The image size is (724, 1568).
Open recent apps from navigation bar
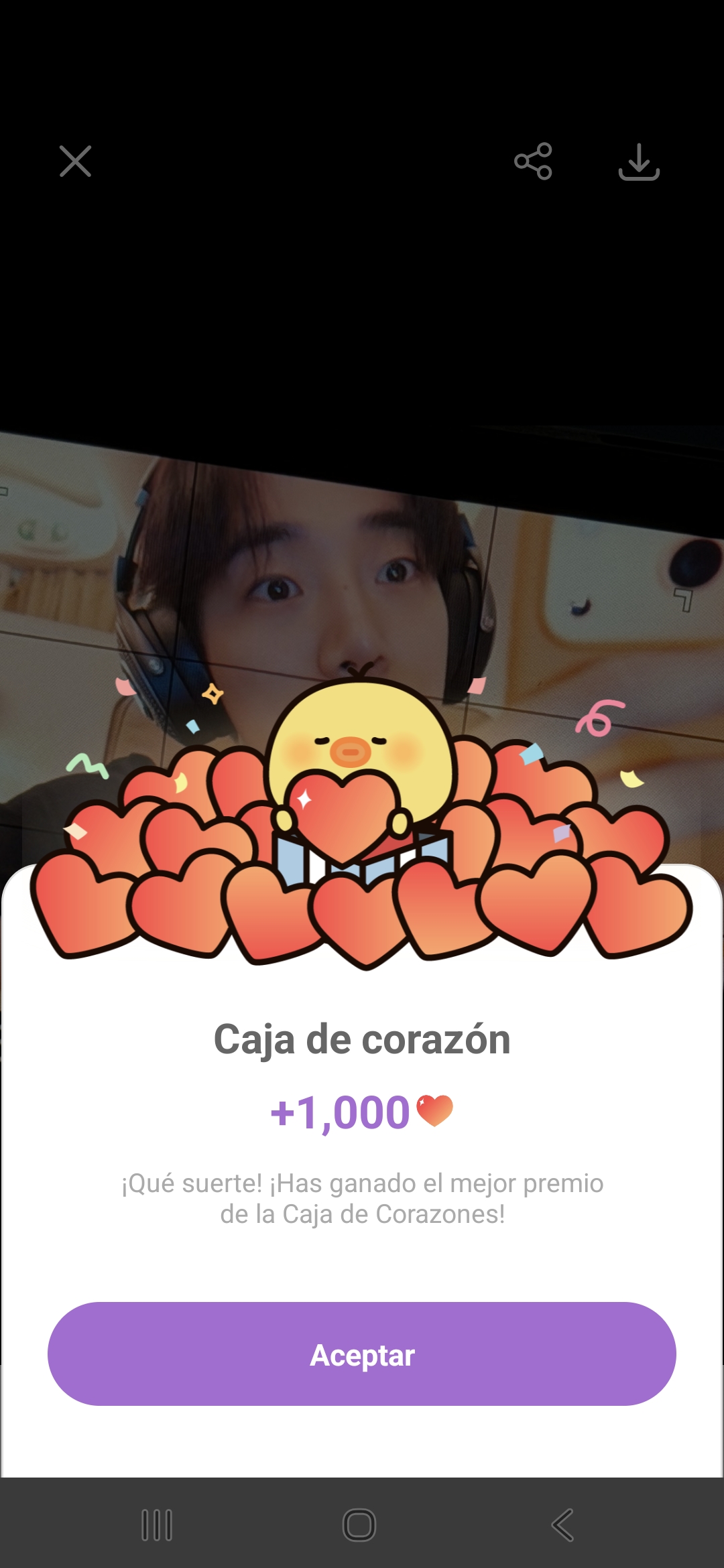pyautogui.click(x=157, y=1525)
